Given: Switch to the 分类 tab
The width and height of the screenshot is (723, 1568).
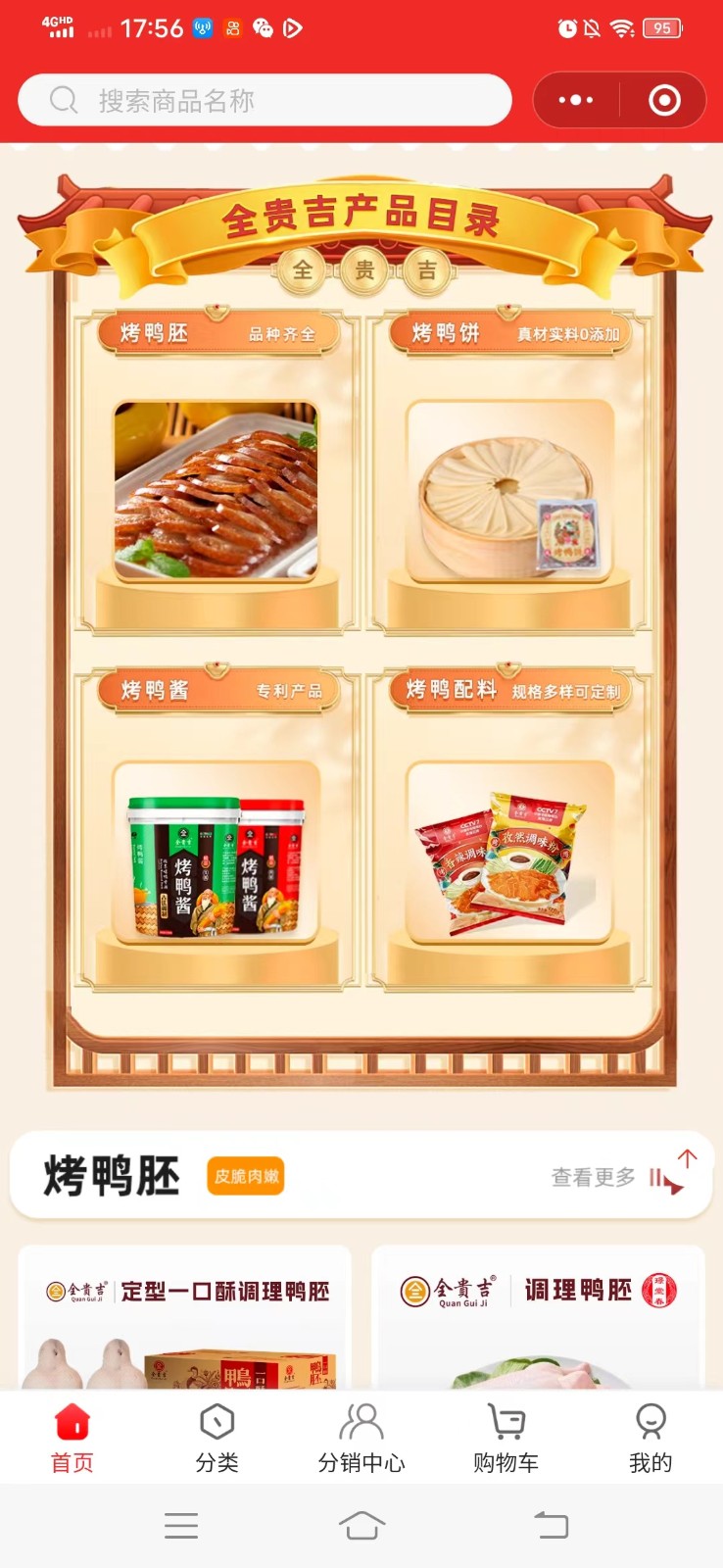Looking at the screenshot, I should (217, 1438).
